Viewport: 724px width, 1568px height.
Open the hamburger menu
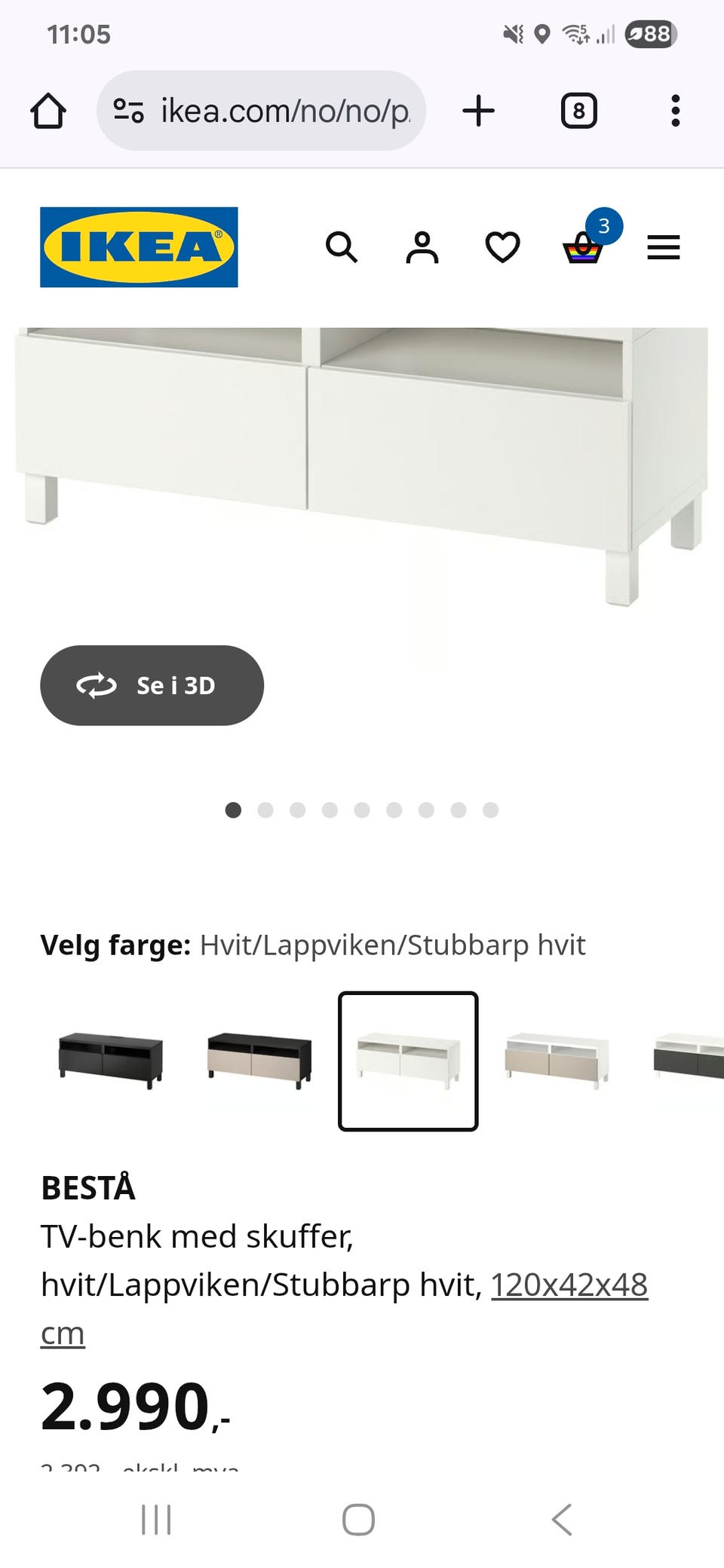pyautogui.click(x=664, y=247)
